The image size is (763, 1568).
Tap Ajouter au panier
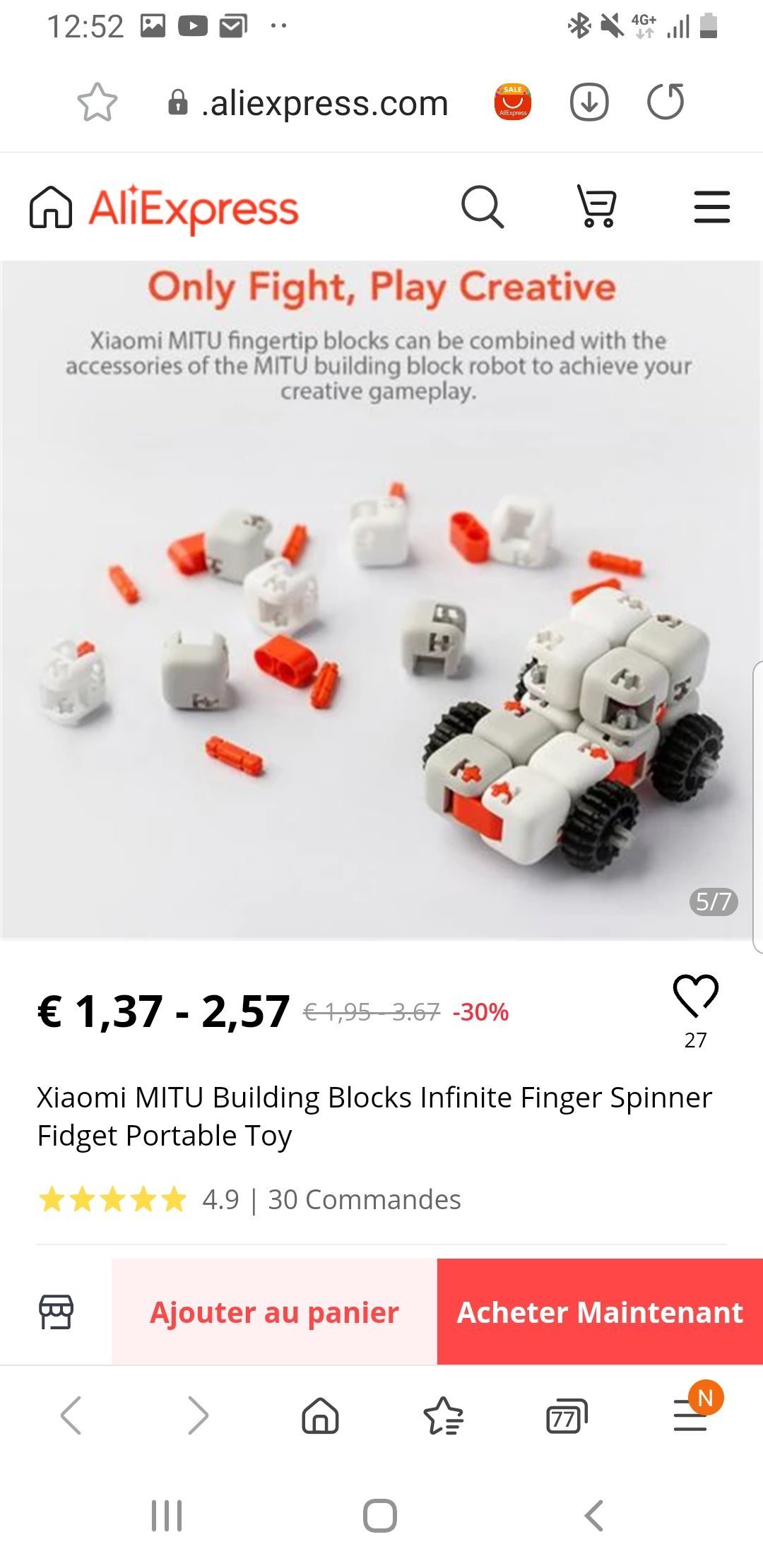click(274, 1312)
